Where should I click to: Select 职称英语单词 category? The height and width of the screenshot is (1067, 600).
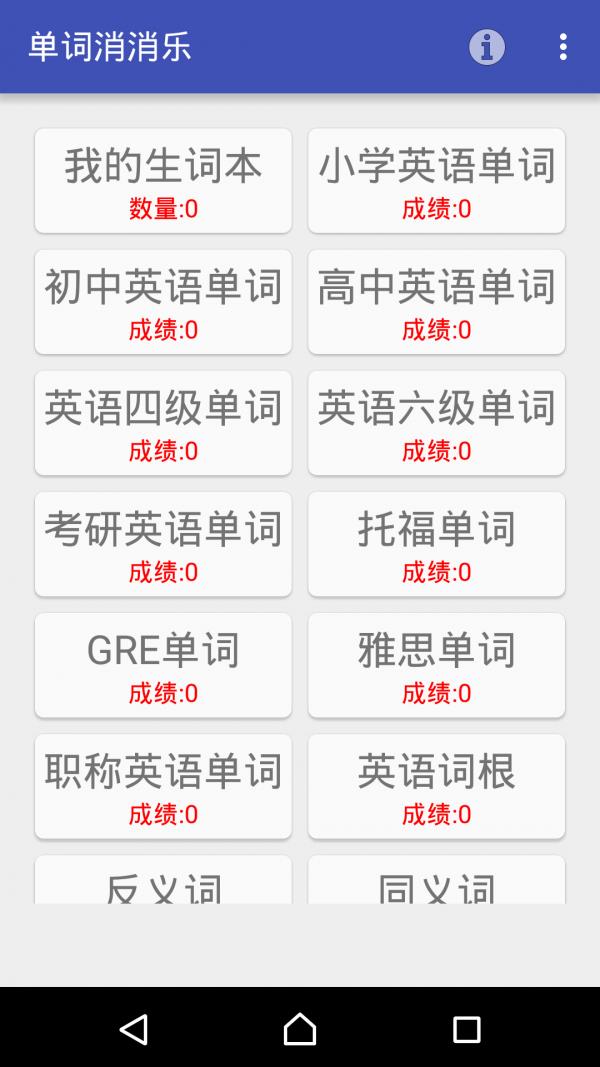point(163,787)
